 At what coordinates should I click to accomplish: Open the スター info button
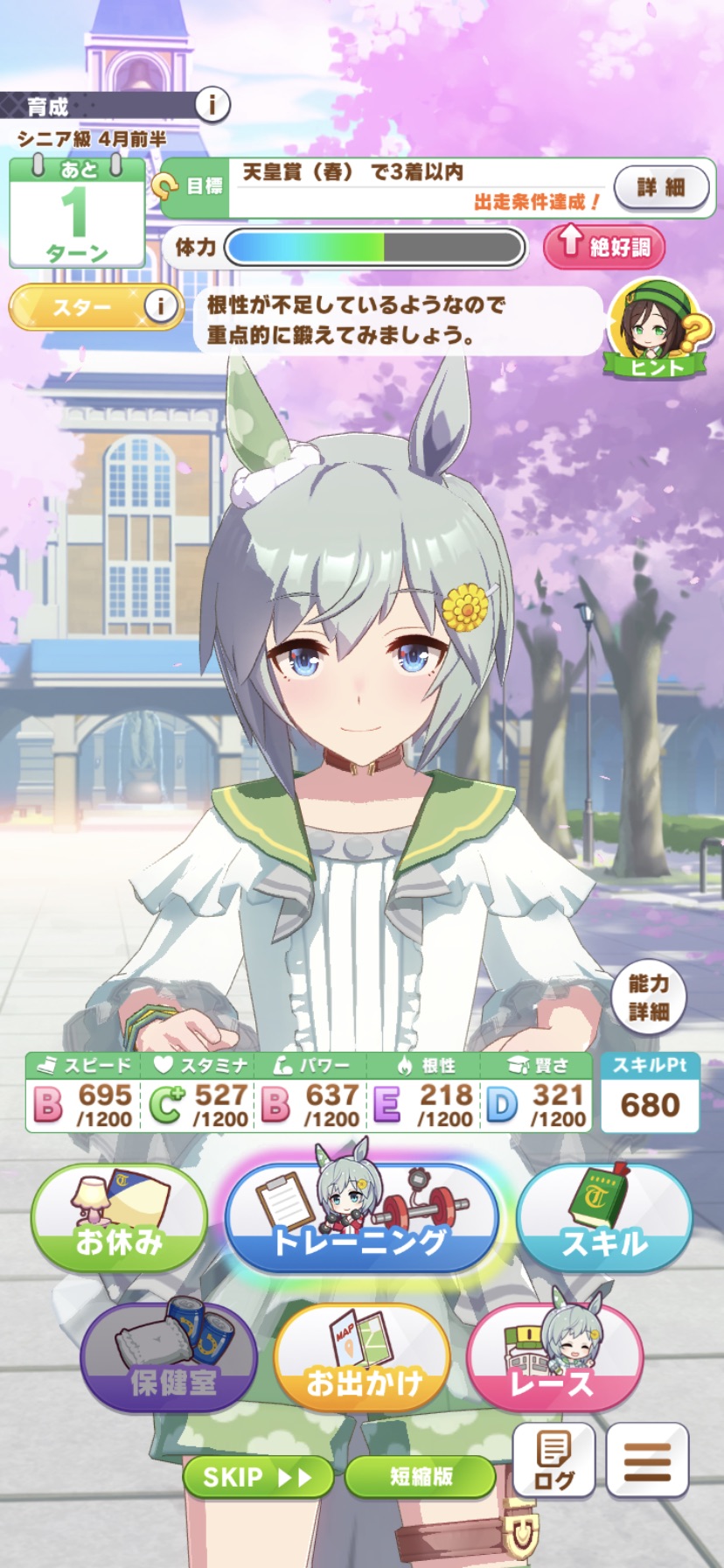(x=160, y=306)
